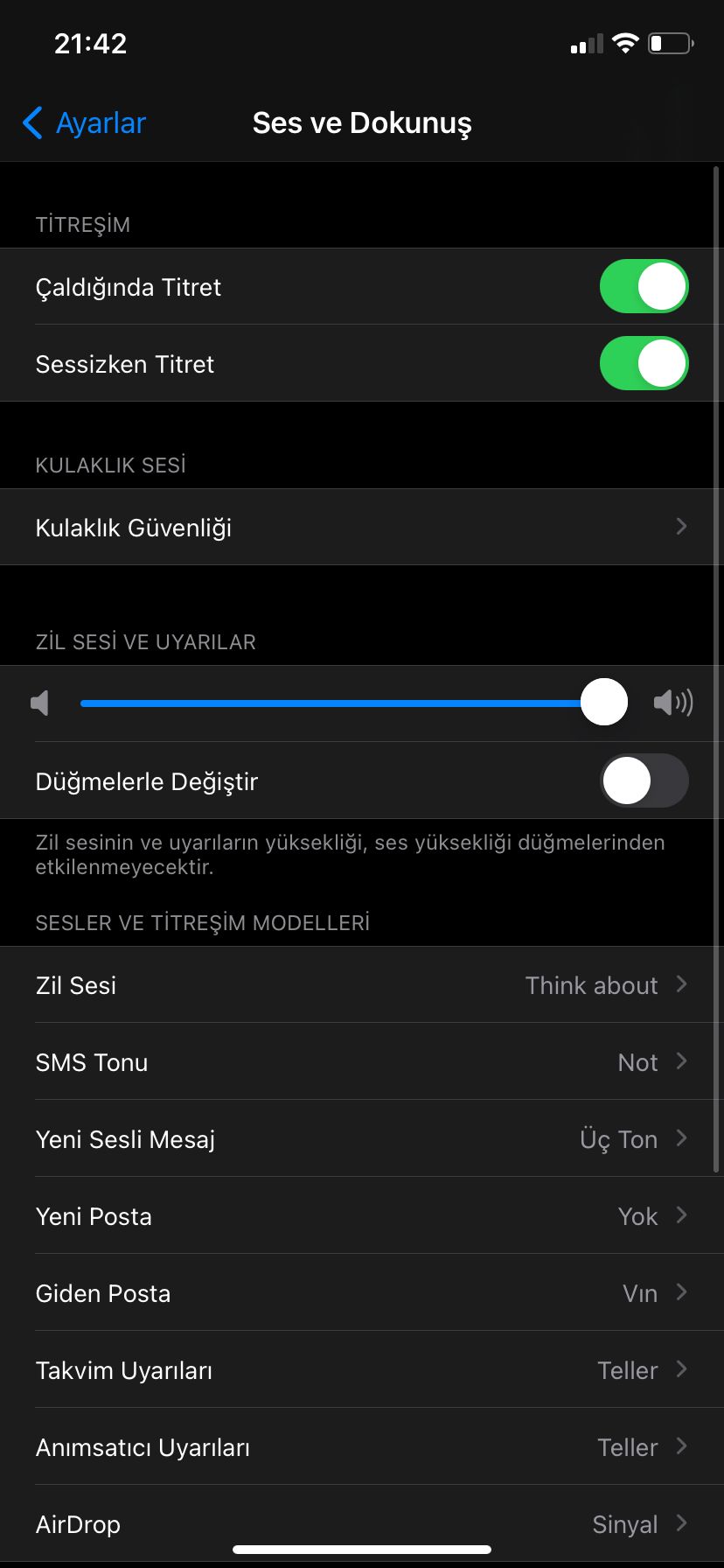The width and height of the screenshot is (724, 1568).
Task: Open Giden Posta sound options
Action: click(362, 1293)
